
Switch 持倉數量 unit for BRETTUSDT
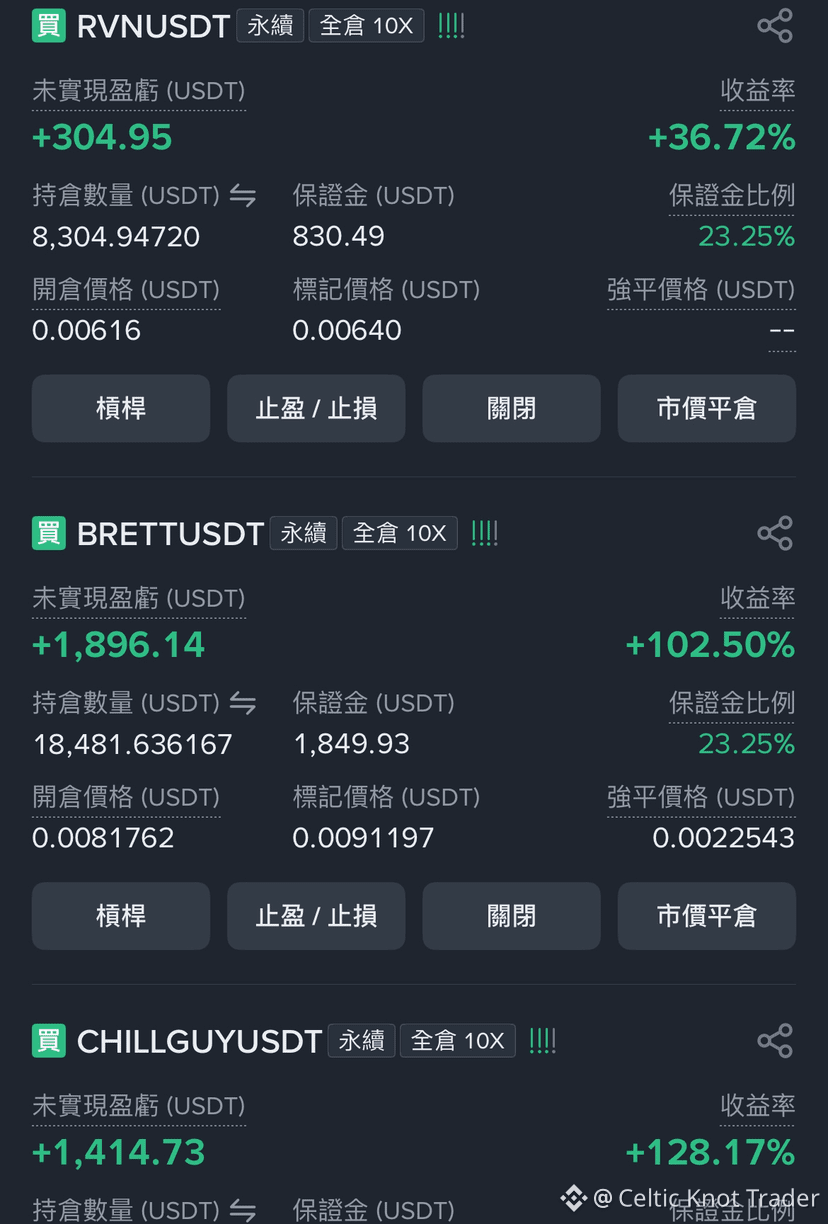coord(243,704)
